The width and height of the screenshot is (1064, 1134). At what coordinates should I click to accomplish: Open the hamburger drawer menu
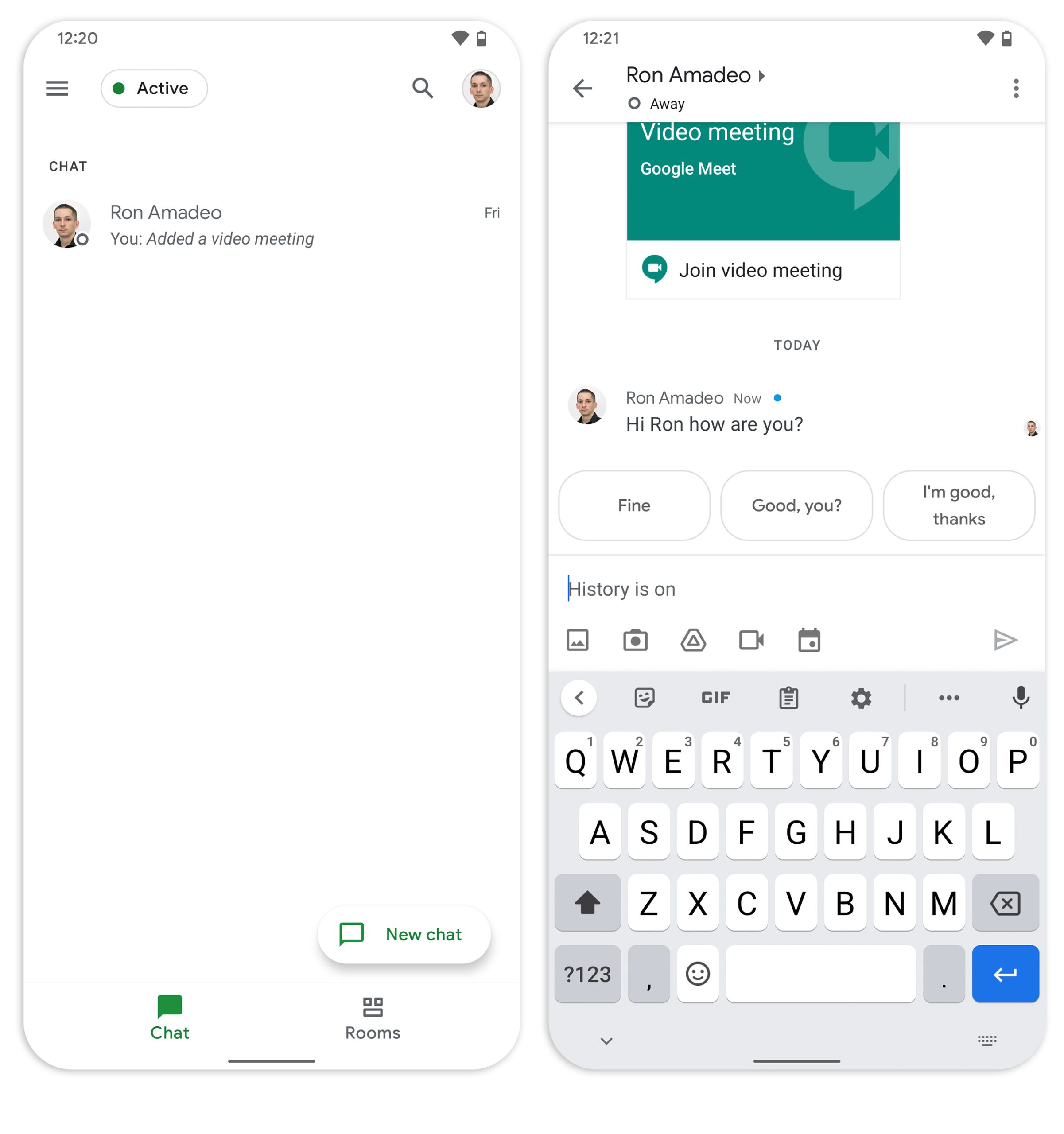pyautogui.click(x=57, y=89)
